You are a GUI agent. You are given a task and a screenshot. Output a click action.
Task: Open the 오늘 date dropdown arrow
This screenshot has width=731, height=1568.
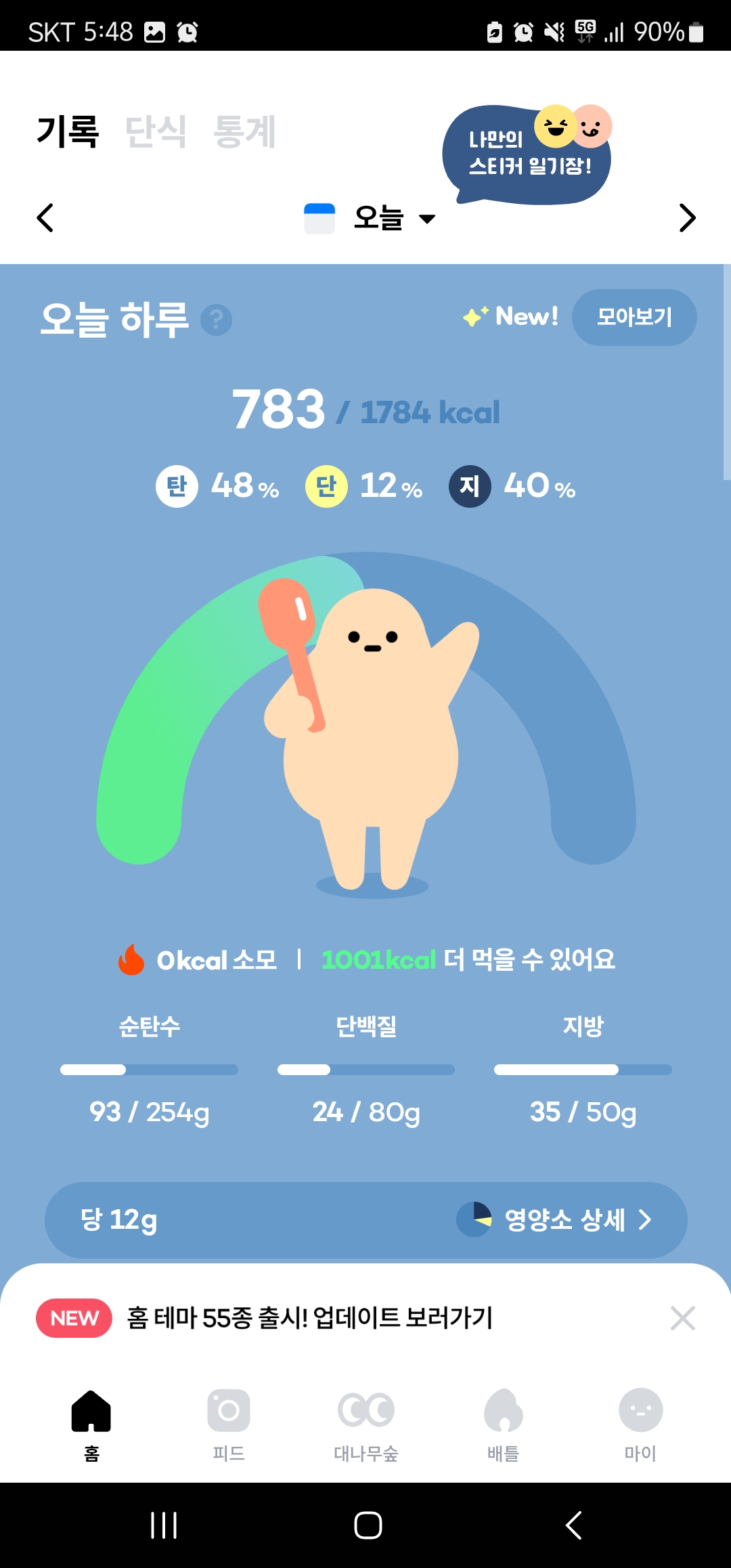point(428,219)
